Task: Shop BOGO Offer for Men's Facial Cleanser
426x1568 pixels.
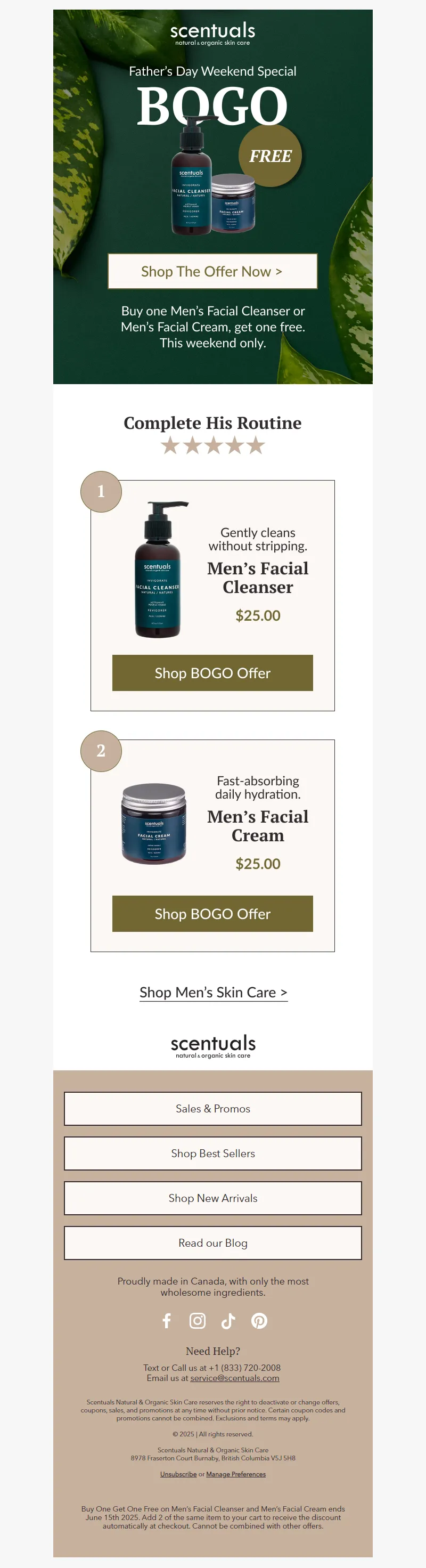Action: tap(212, 672)
